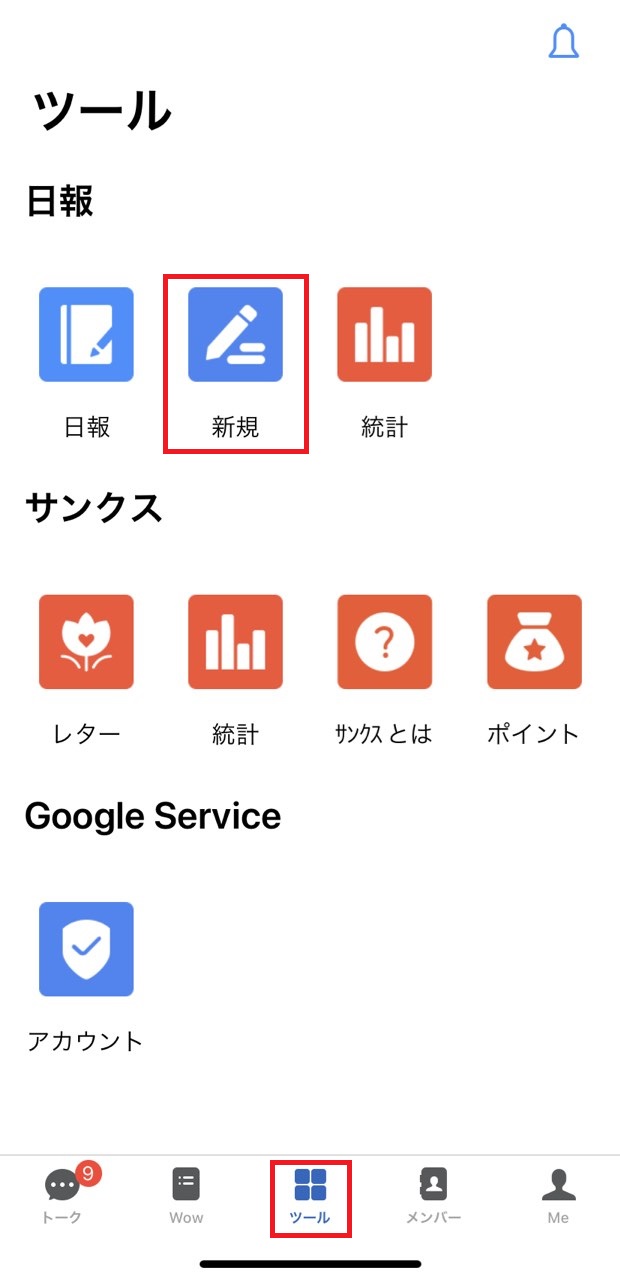Open the 日報 daily report tool

click(x=86, y=335)
